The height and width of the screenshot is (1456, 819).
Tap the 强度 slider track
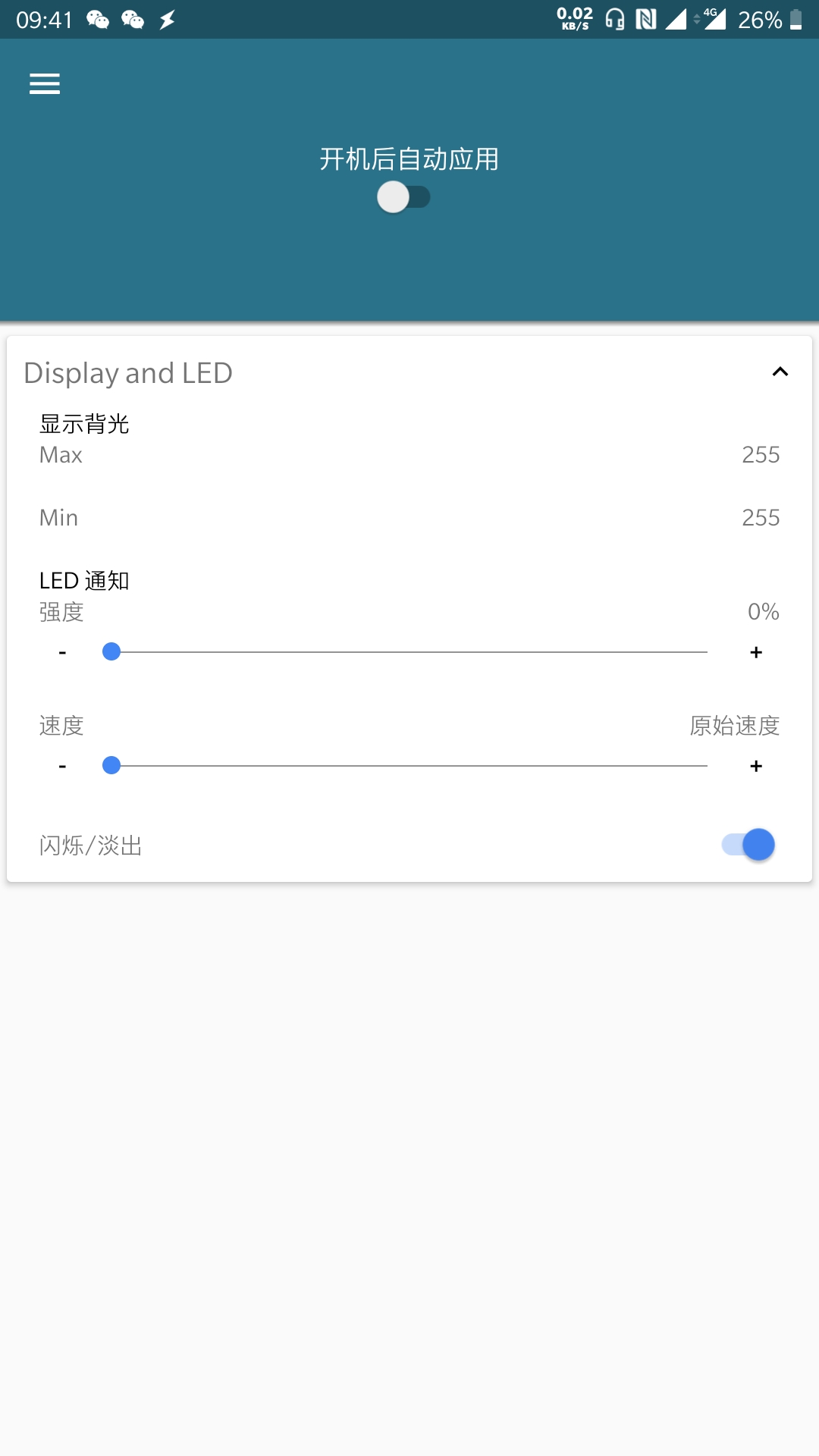[409, 652]
